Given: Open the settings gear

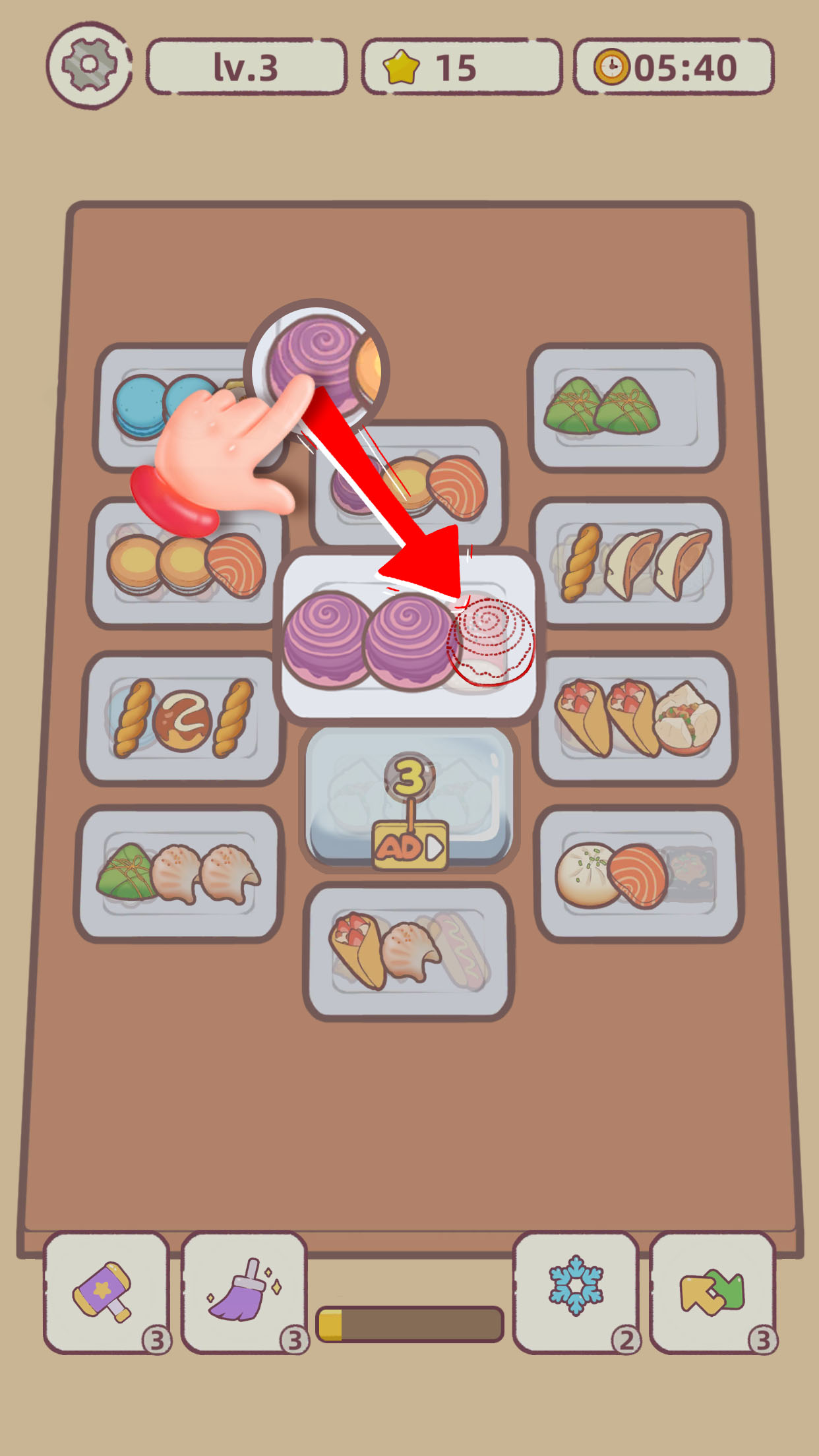Looking at the screenshot, I should coord(89,65).
